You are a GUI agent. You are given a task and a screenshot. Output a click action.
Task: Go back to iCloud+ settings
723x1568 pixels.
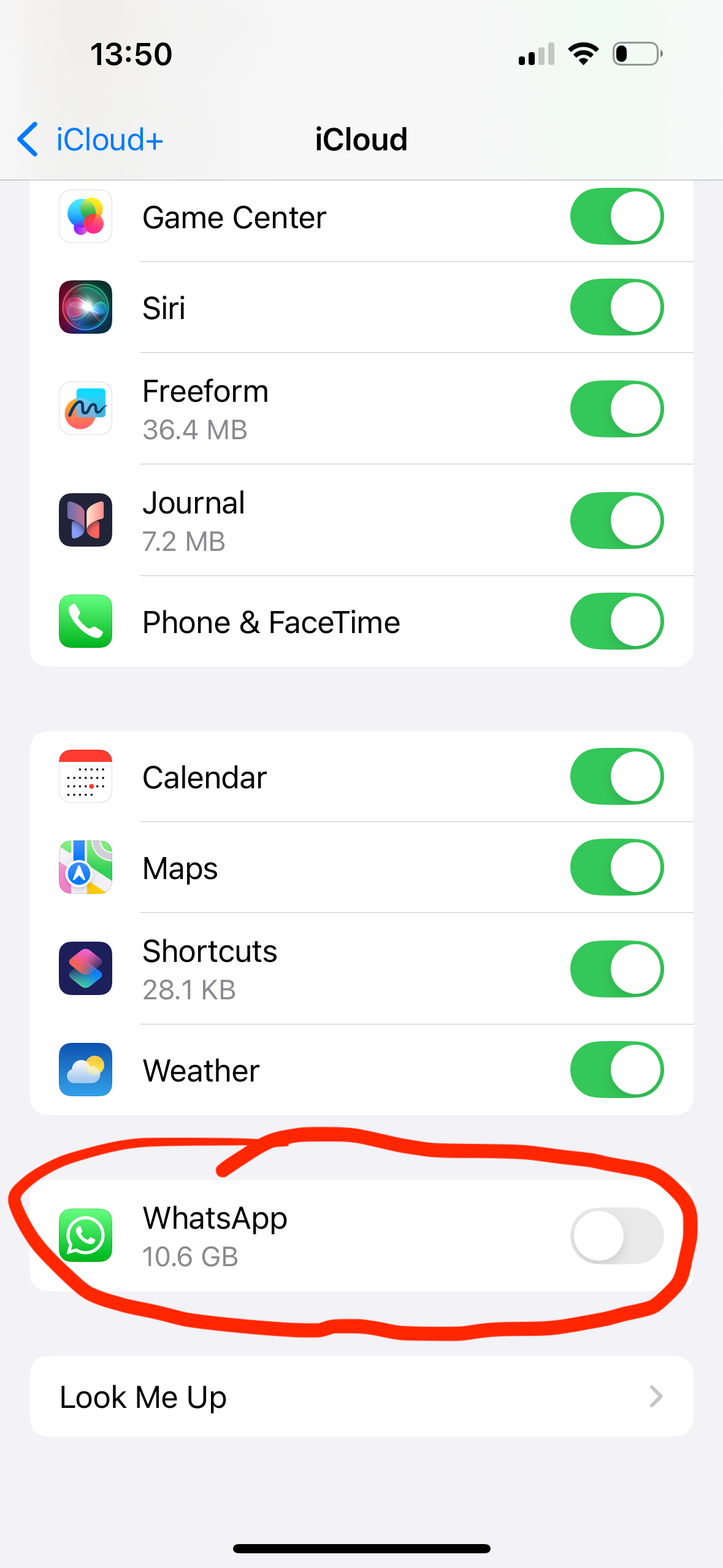click(90, 139)
